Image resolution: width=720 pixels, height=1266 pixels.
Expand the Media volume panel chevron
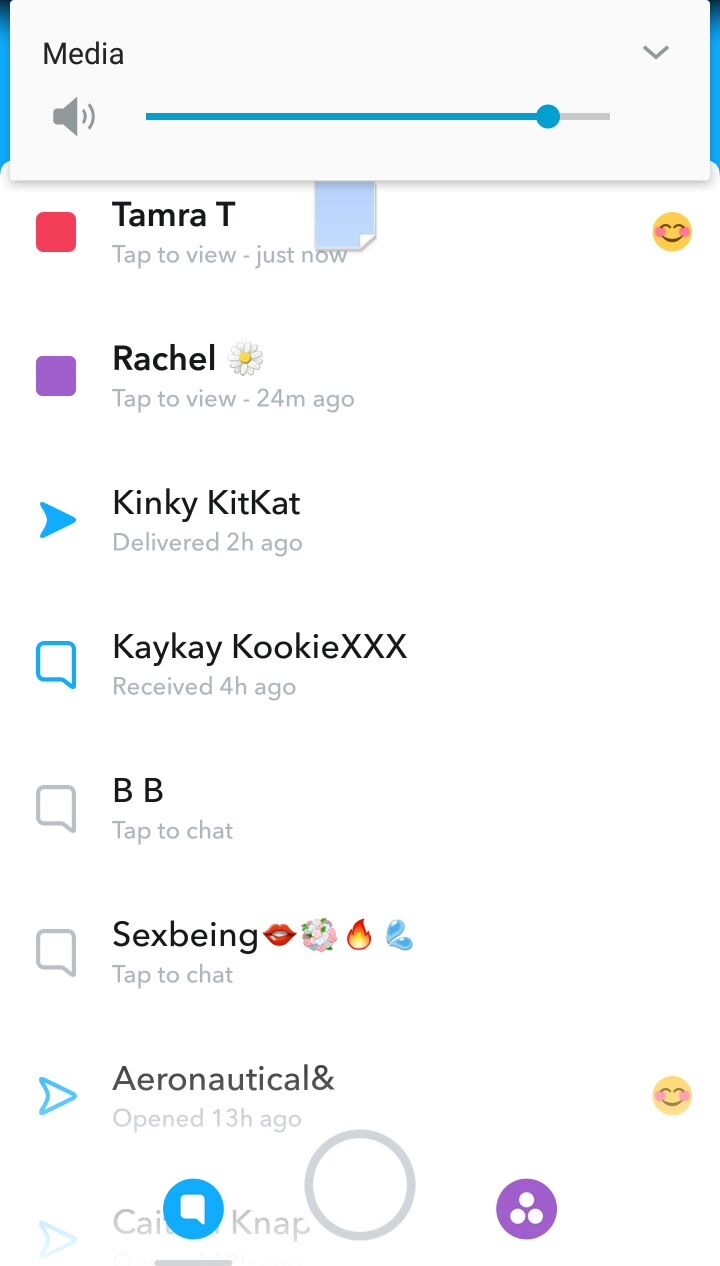[655, 52]
